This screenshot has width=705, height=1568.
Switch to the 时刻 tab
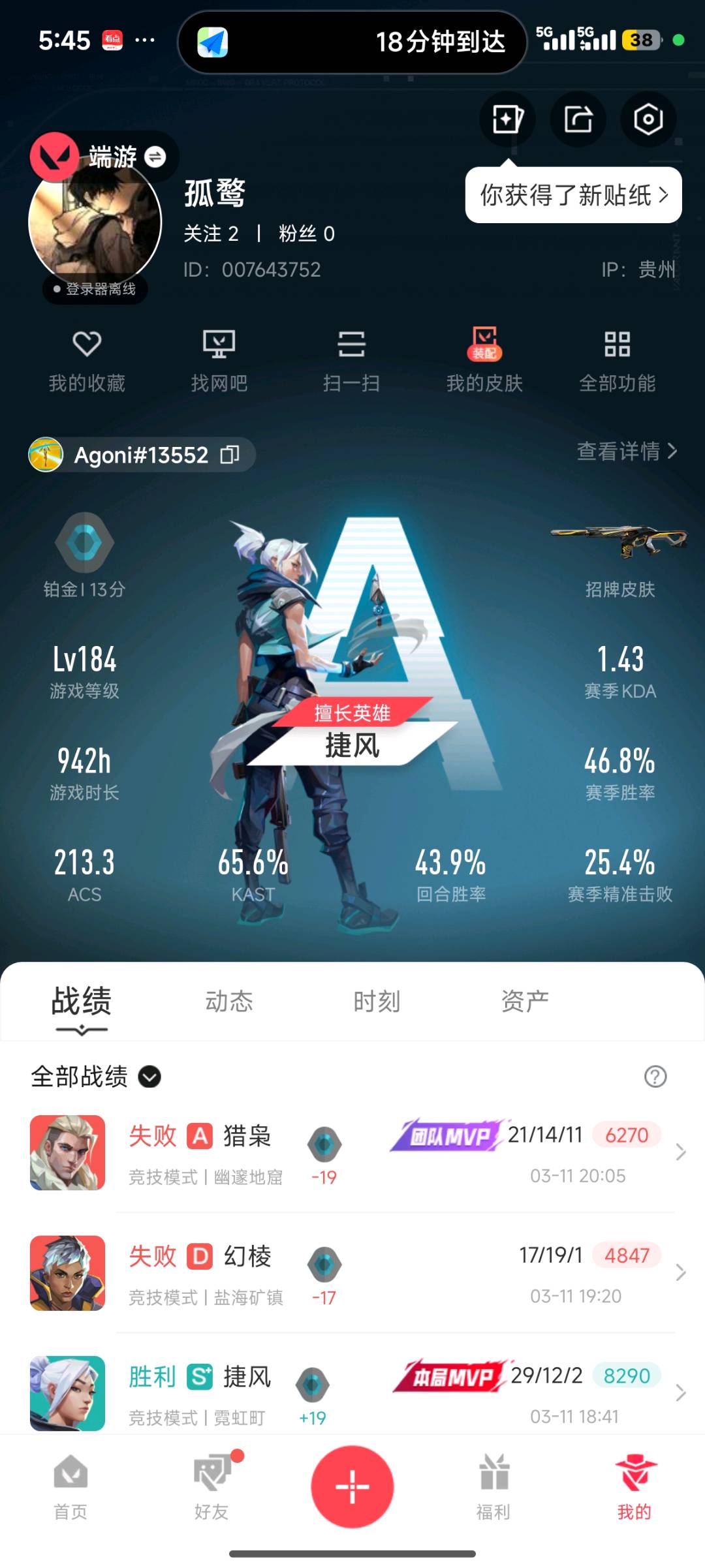(377, 1001)
